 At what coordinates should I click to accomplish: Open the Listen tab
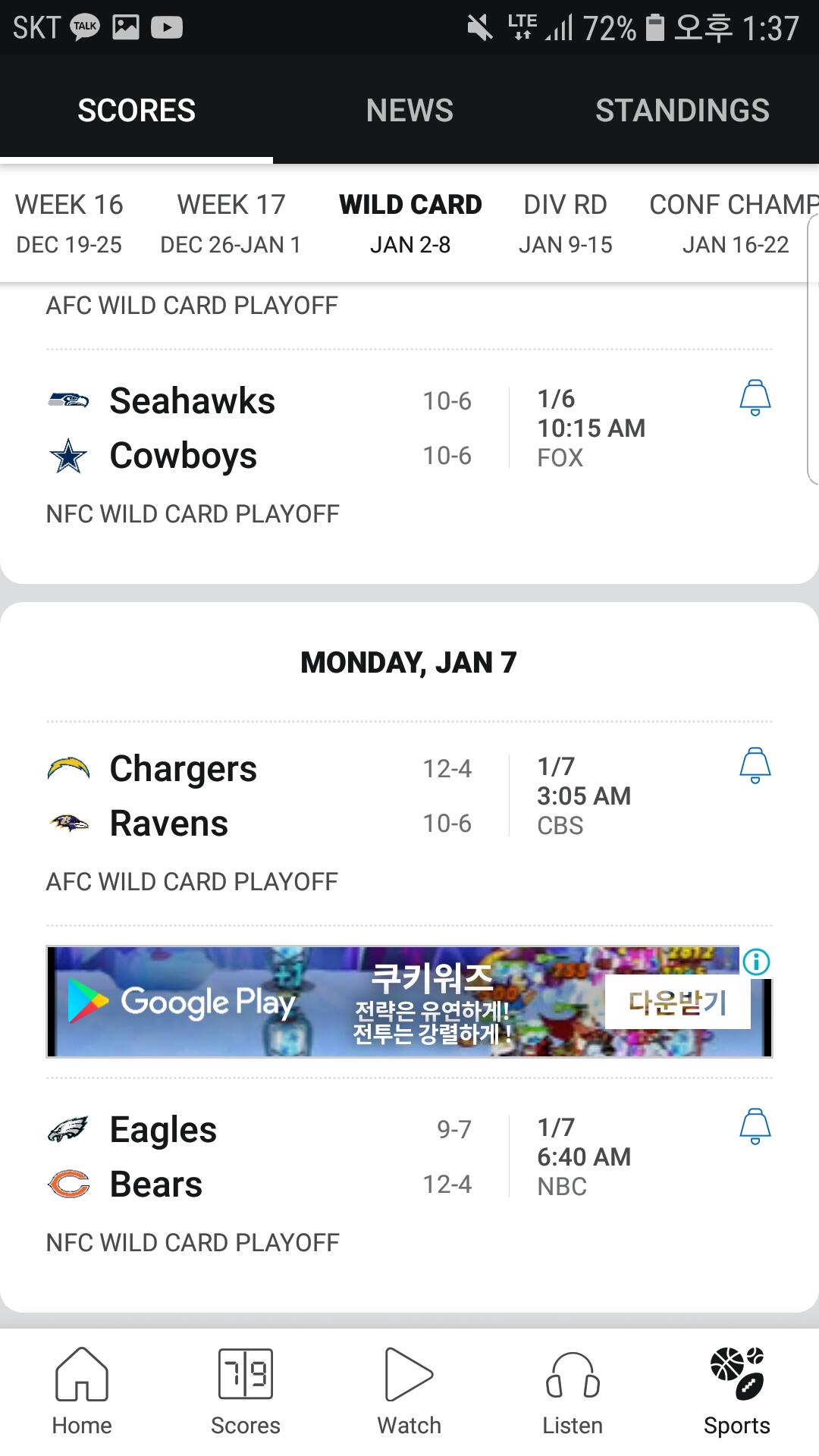pos(573,1392)
